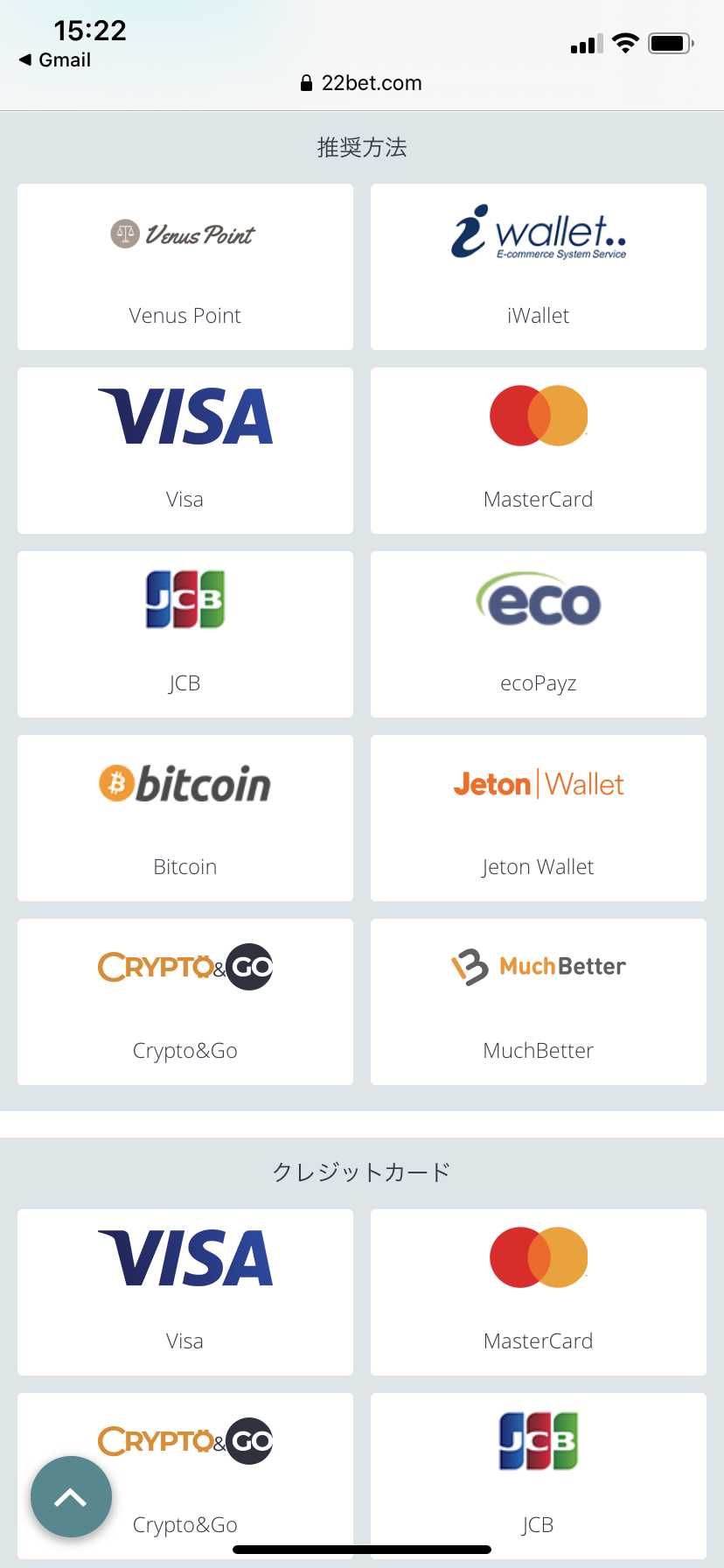The height and width of the screenshot is (1568, 724).
Task: Choose Bitcoin as payment method
Action: (x=184, y=818)
